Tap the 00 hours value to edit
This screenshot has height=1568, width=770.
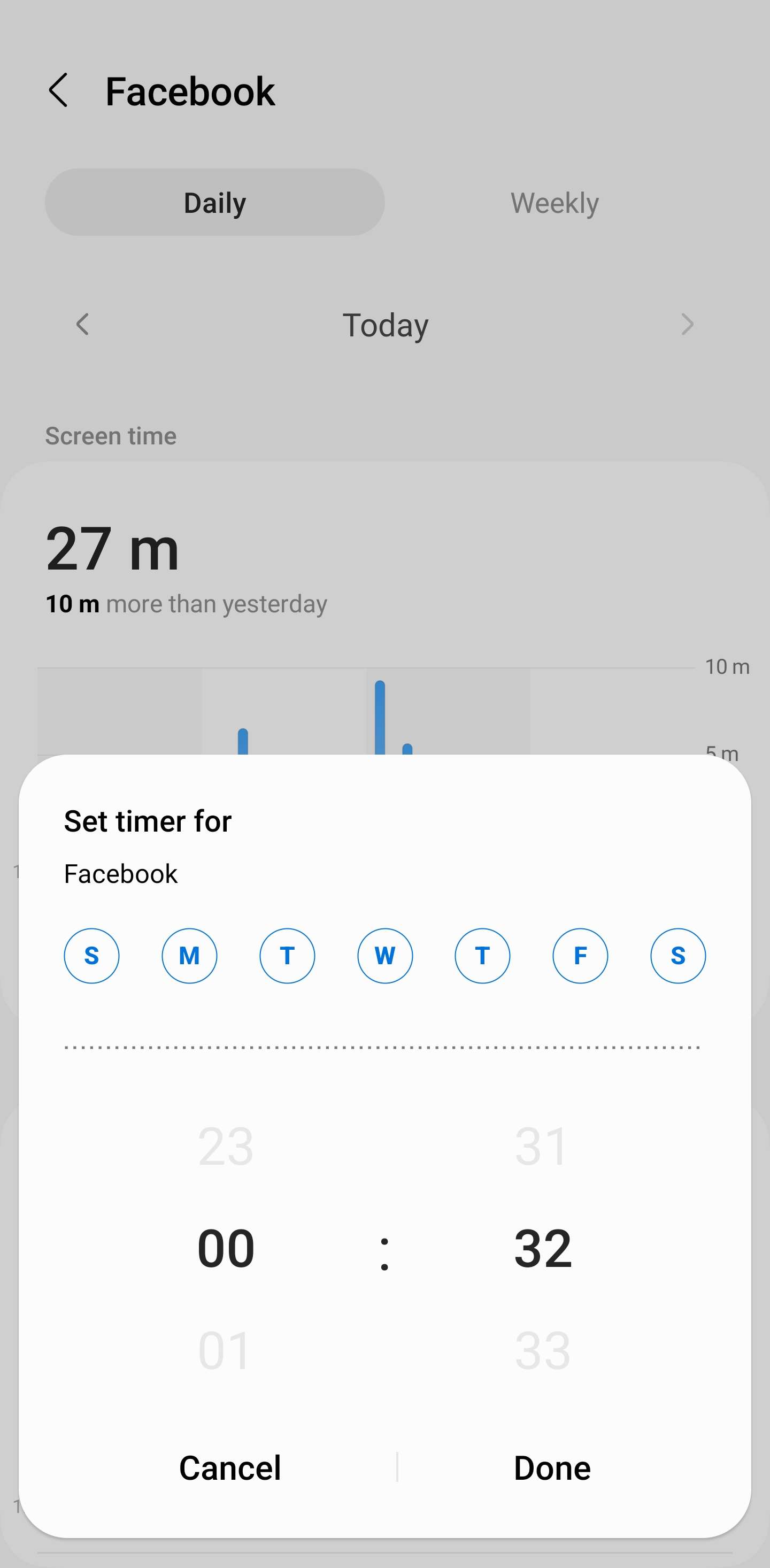[226, 1248]
